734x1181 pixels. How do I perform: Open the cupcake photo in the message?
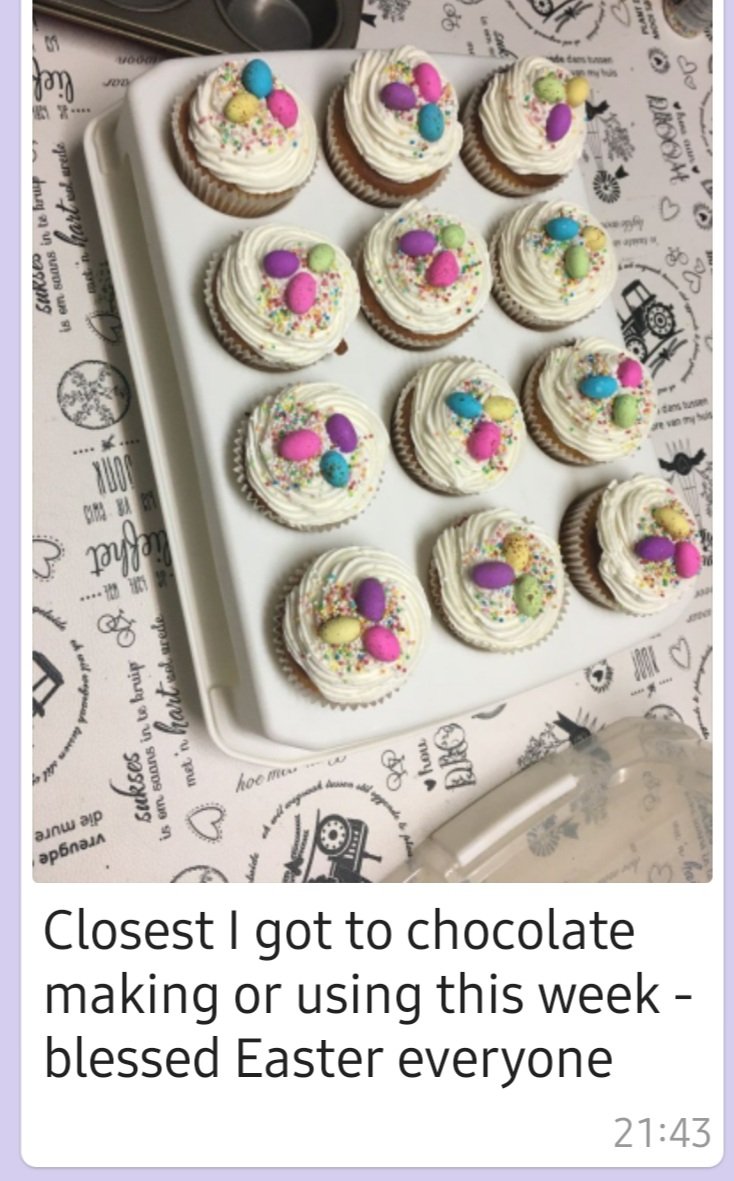tap(372, 440)
